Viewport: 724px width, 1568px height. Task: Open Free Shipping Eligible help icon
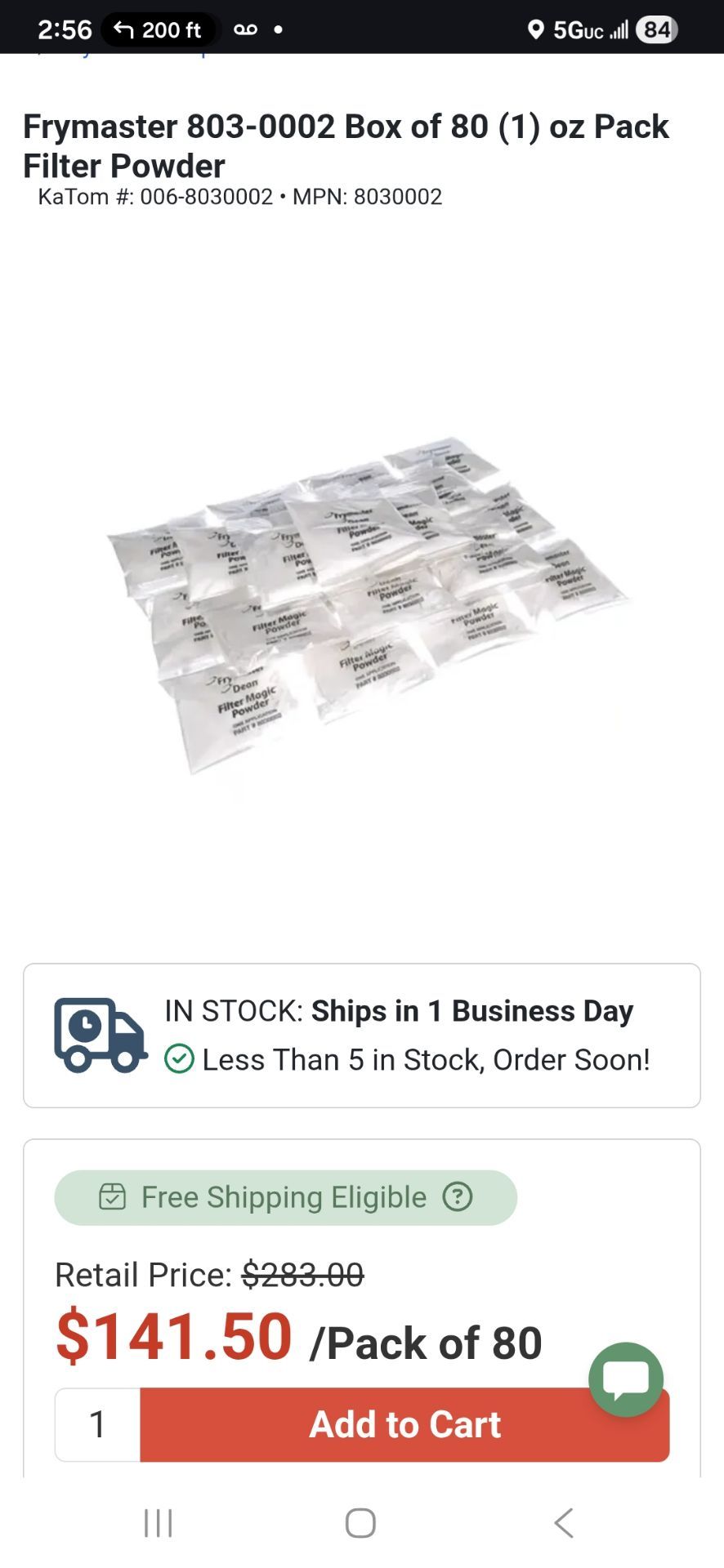(x=458, y=1197)
